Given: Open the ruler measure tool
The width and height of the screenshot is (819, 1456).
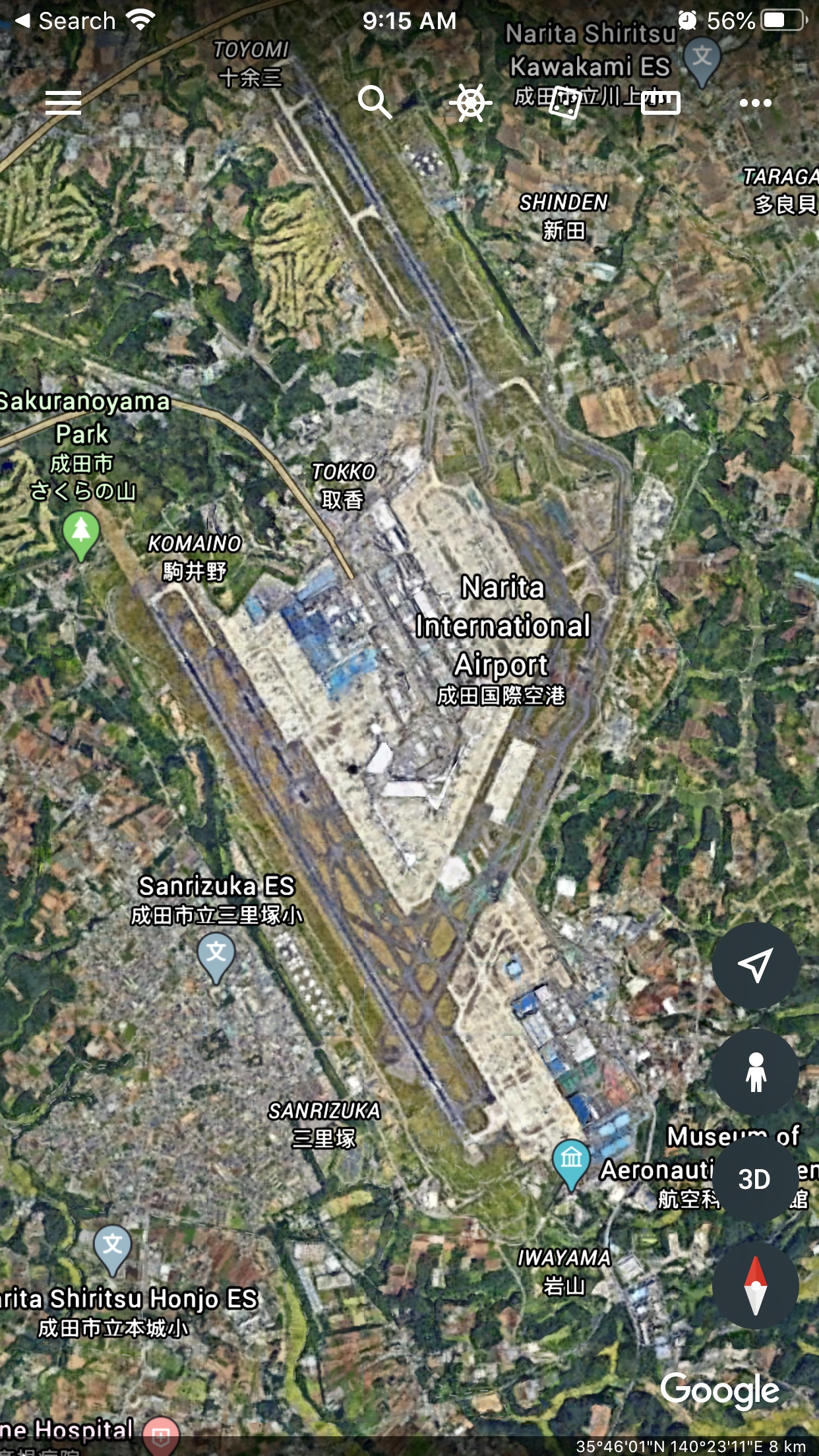Looking at the screenshot, I should pos(661,102).
